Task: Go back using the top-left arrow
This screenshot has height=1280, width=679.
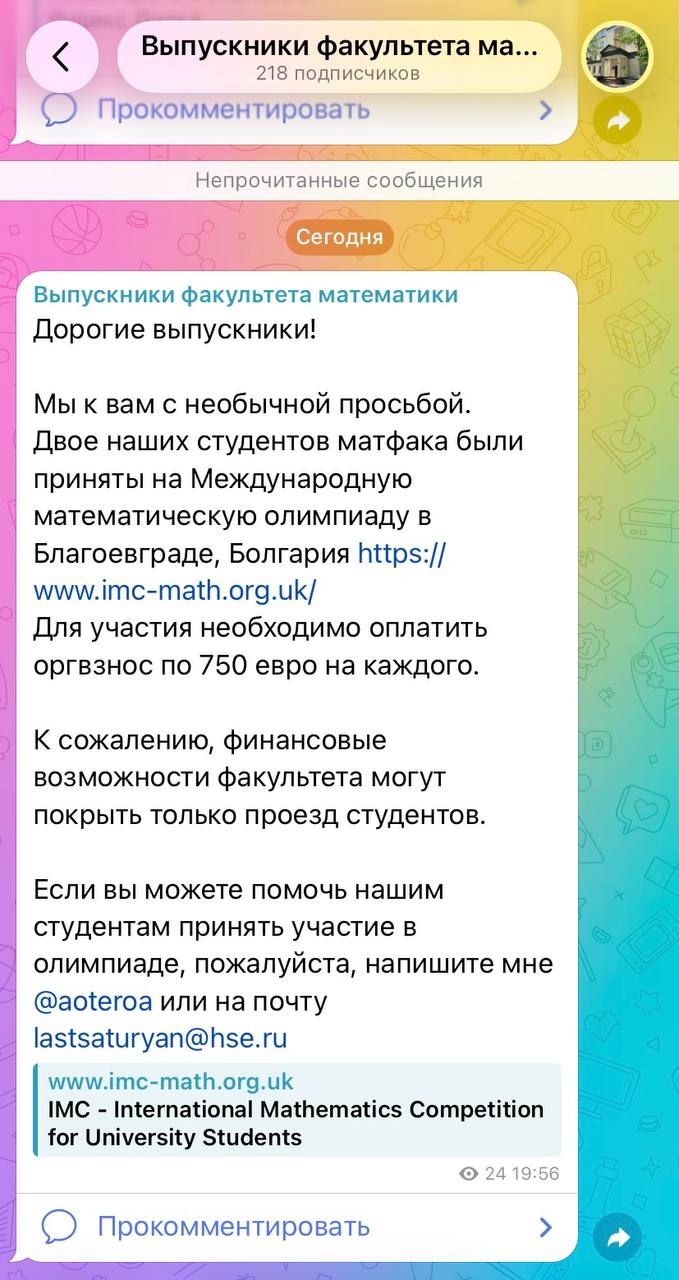Action: tap(62, 57)
